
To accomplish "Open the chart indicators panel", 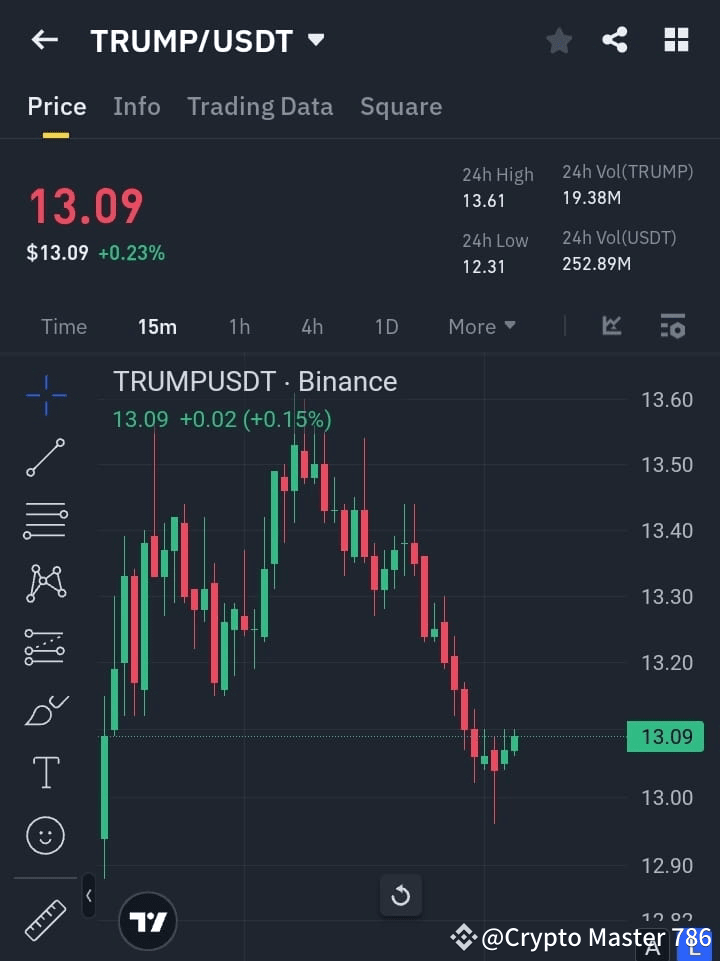I will (611, 326).
